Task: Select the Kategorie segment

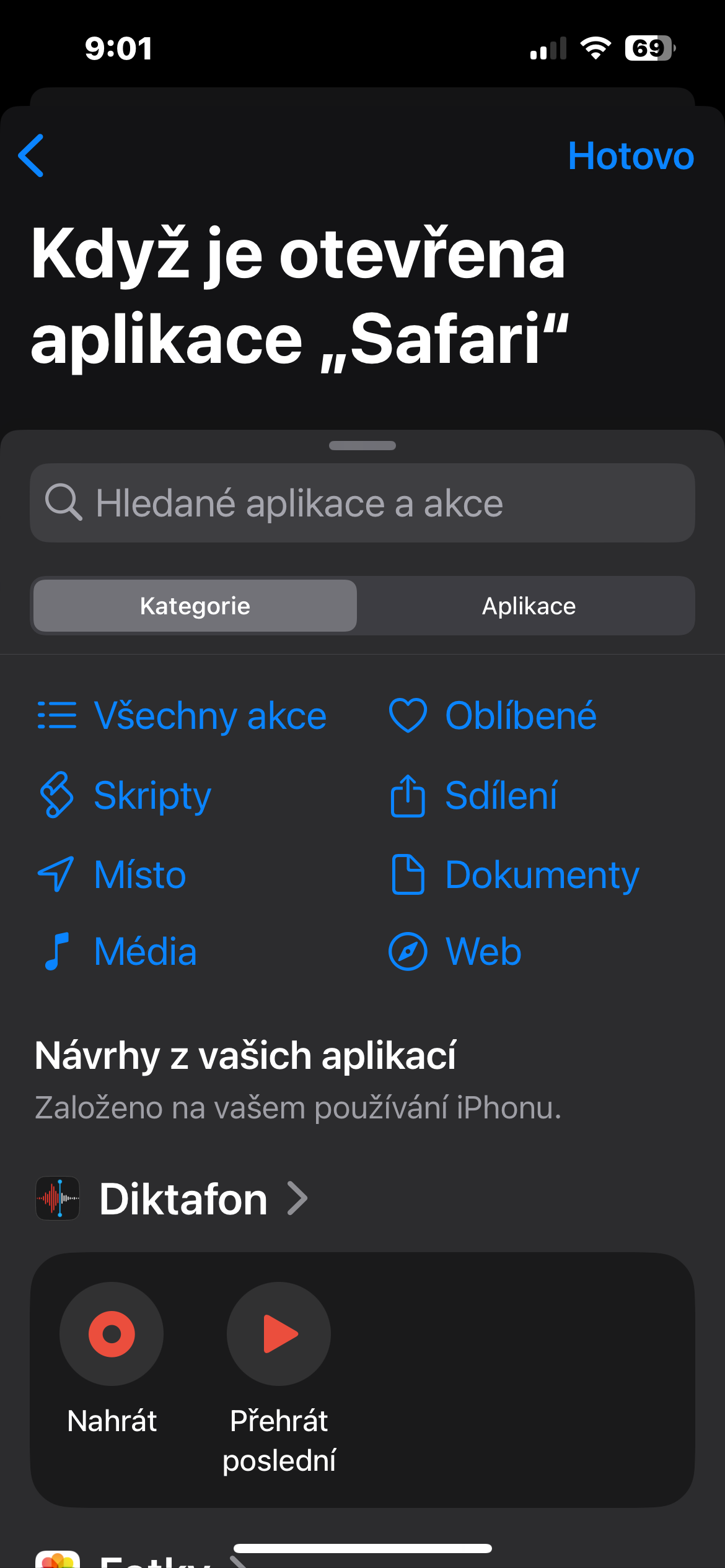Action: pyautogui.click(x=195, y=606)
